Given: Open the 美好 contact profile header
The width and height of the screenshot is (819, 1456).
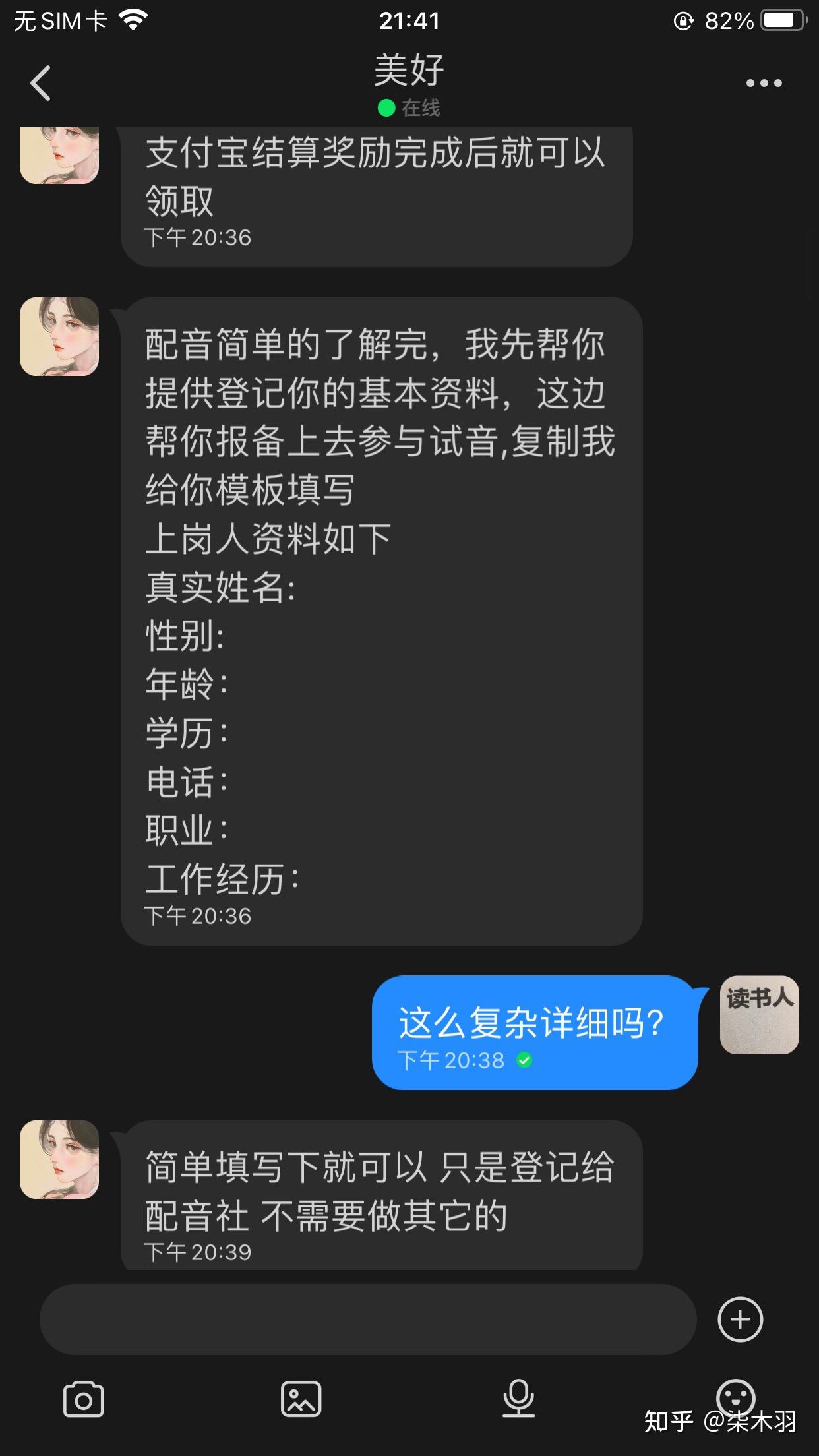Looking at the screenshot, I should pyautogui.click(x=409, y=84).
